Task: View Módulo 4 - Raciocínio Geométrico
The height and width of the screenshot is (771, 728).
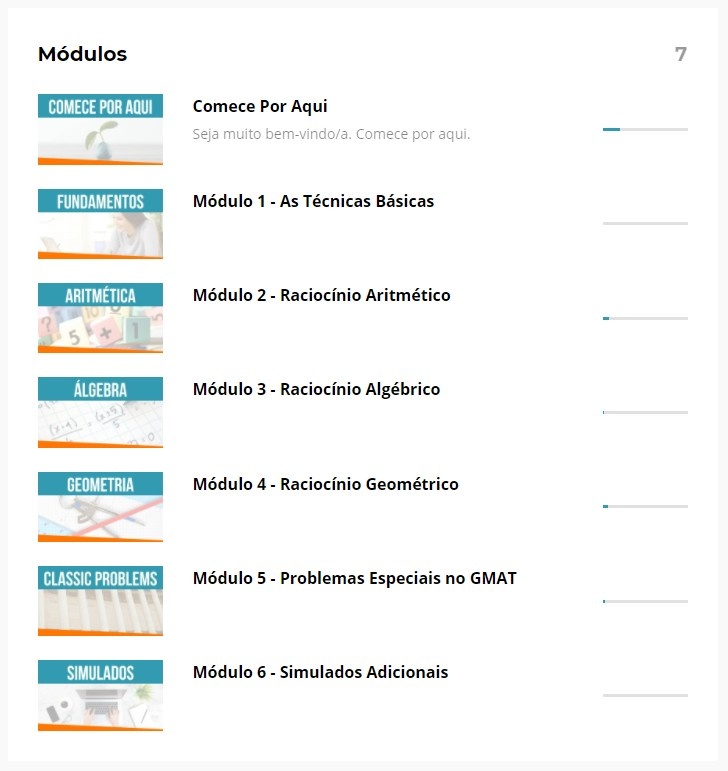Action: point(325,485)
